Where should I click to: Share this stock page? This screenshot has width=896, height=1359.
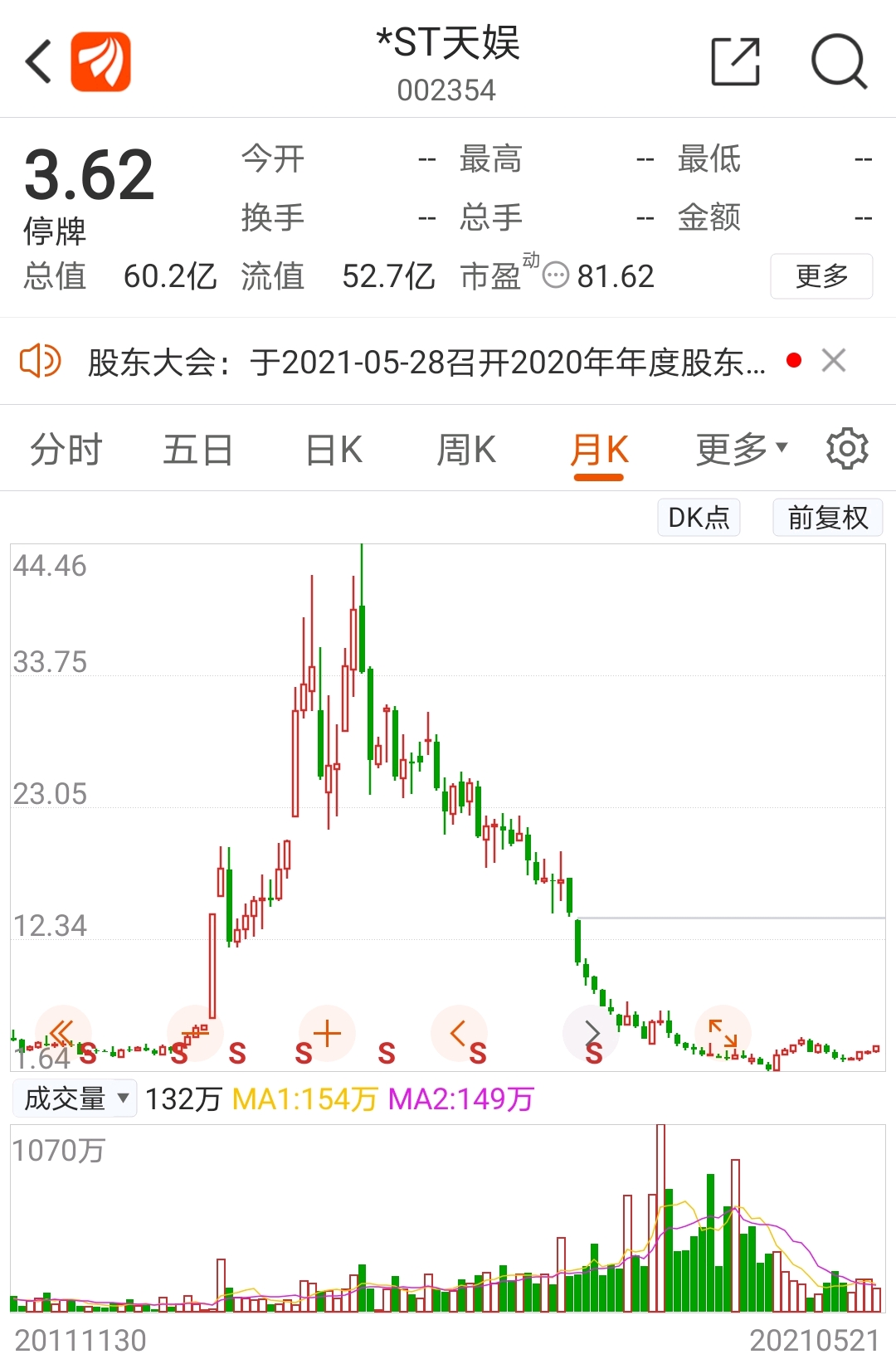pos(735,62)
